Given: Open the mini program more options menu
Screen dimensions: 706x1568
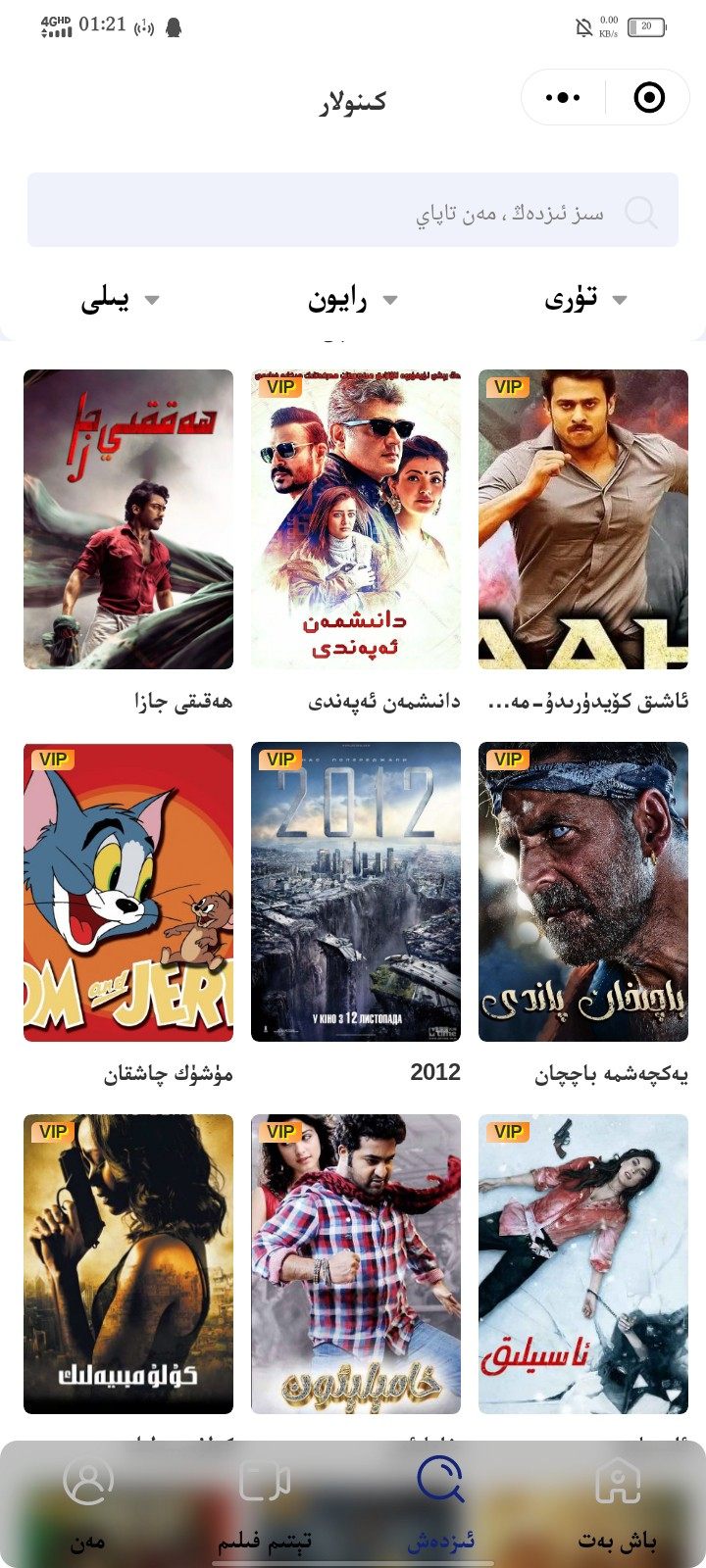Looking at the screenshot, I should pyautogui.click(x=563, y=97).
